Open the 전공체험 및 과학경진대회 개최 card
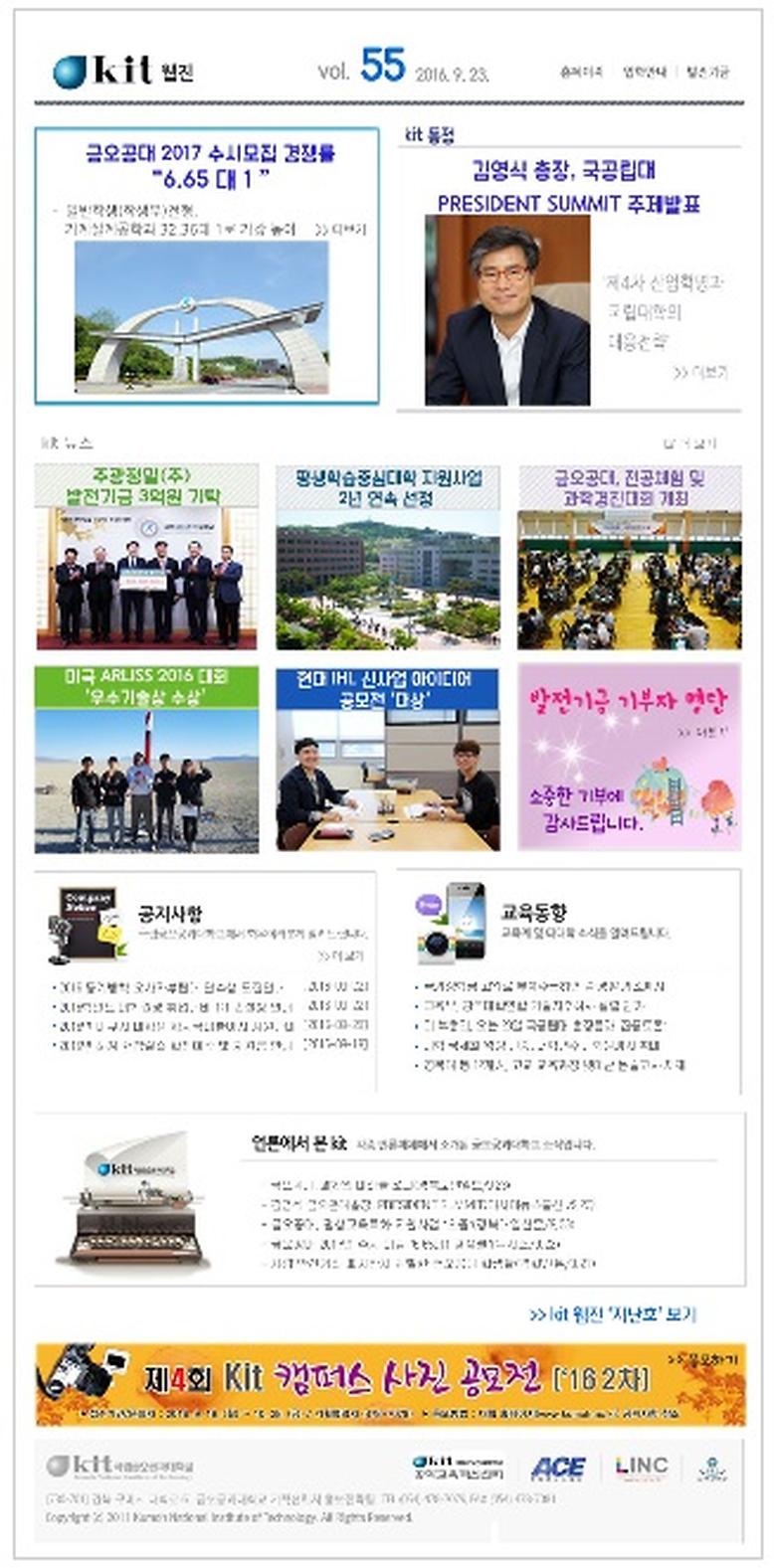The image size is (774, 1568). 629,557
